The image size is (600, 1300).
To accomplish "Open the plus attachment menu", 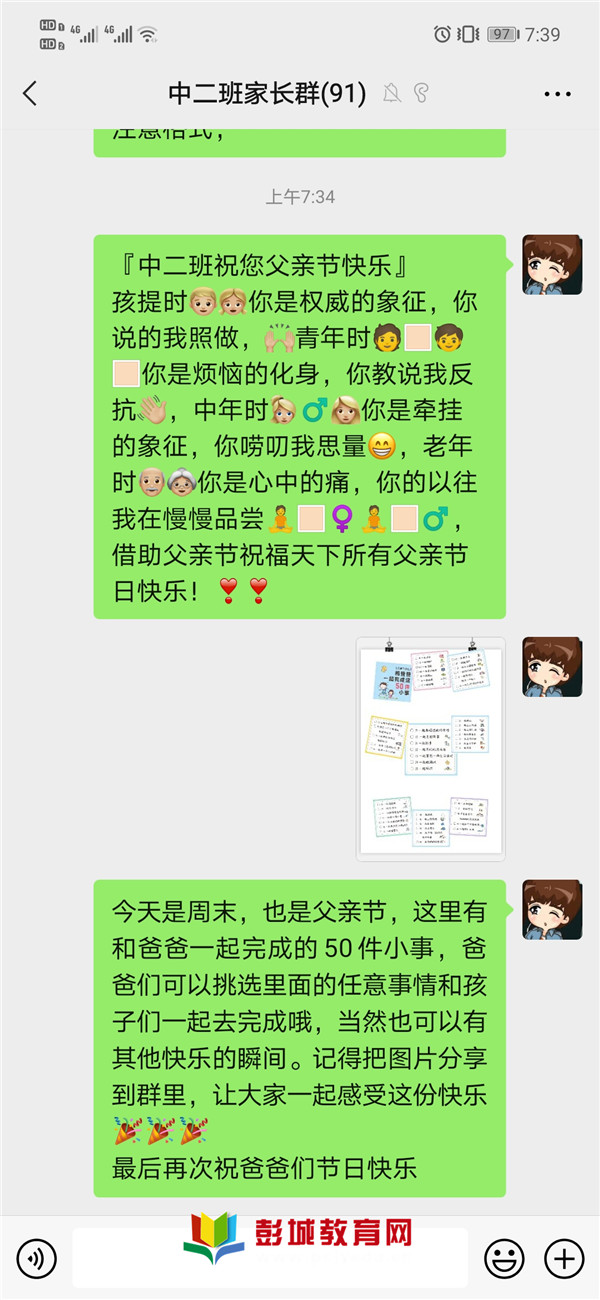I will (x=564, y=1258).
